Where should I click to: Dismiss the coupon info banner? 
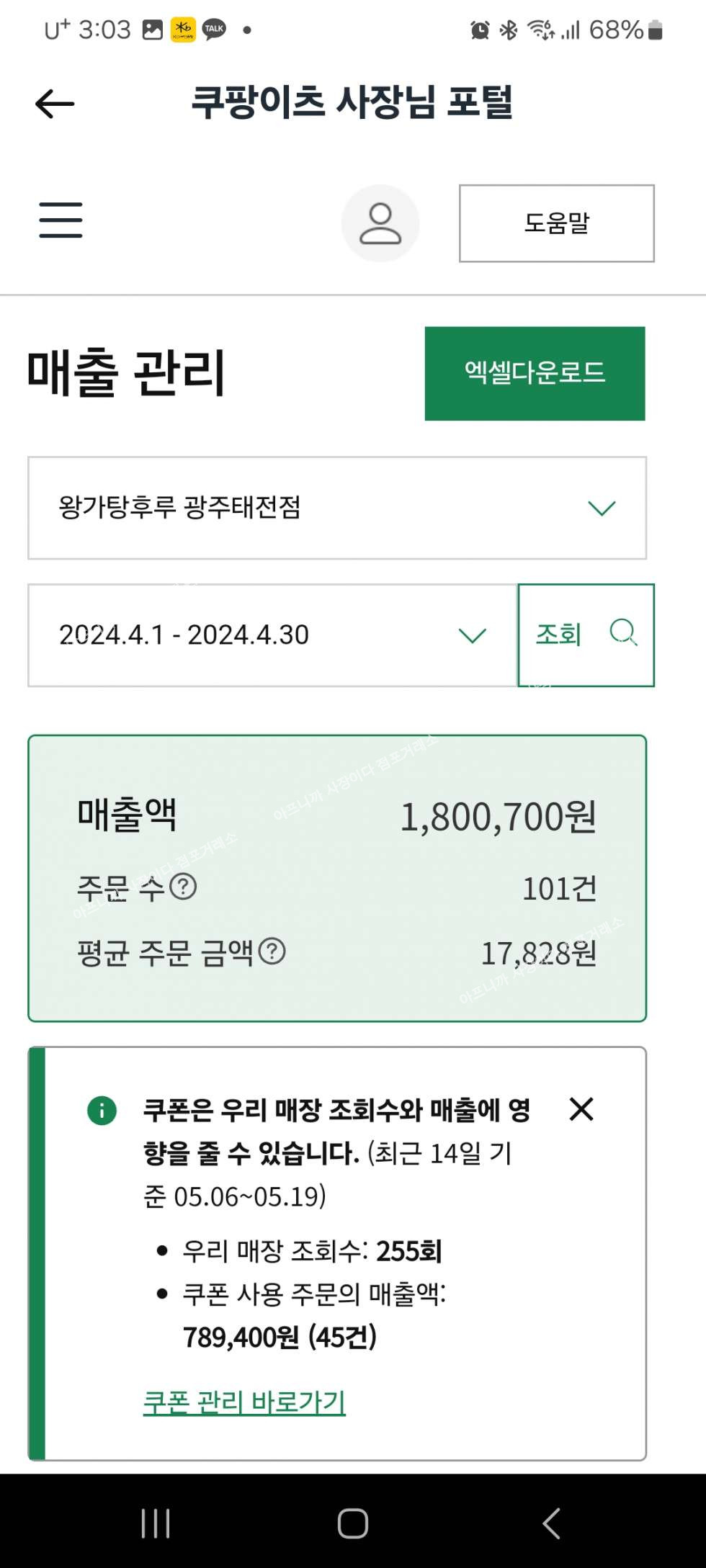pyautogui.click(x=581, y=1109)
